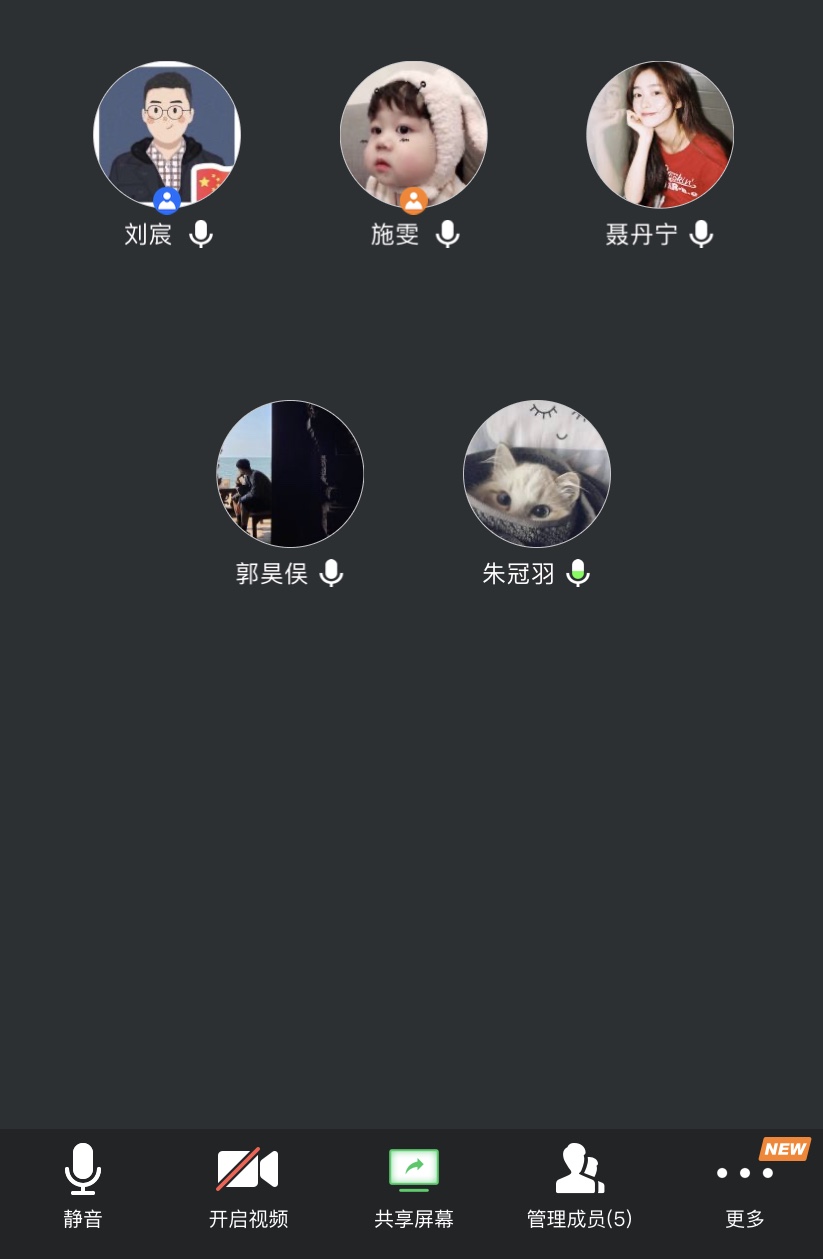Select participant 刘宸's avatar
823x1259 pixels.
167,134
